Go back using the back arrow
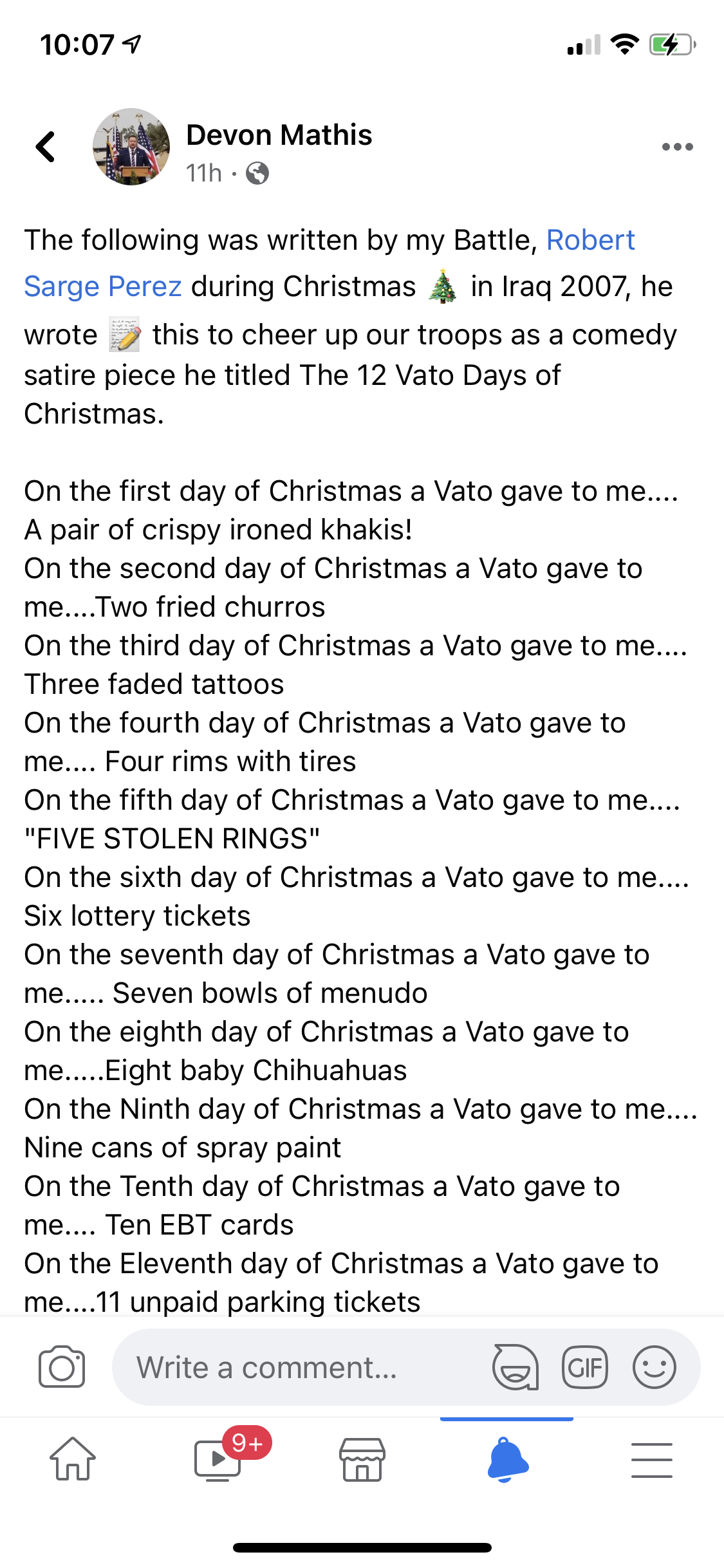 (x=45, y=147)
